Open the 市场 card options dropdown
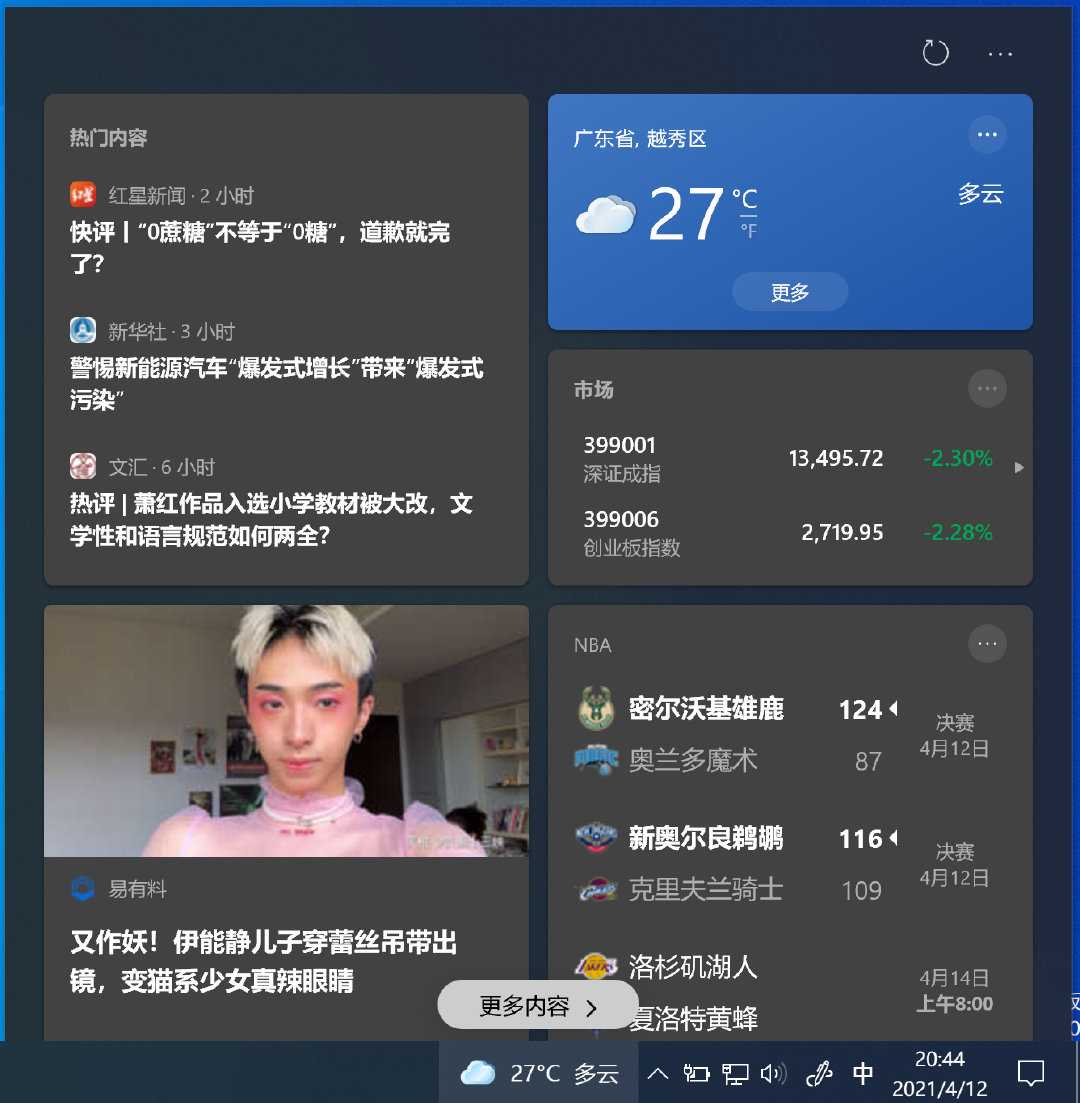The width and height of the screenshot is (1080, 1103). click(987, 388)
